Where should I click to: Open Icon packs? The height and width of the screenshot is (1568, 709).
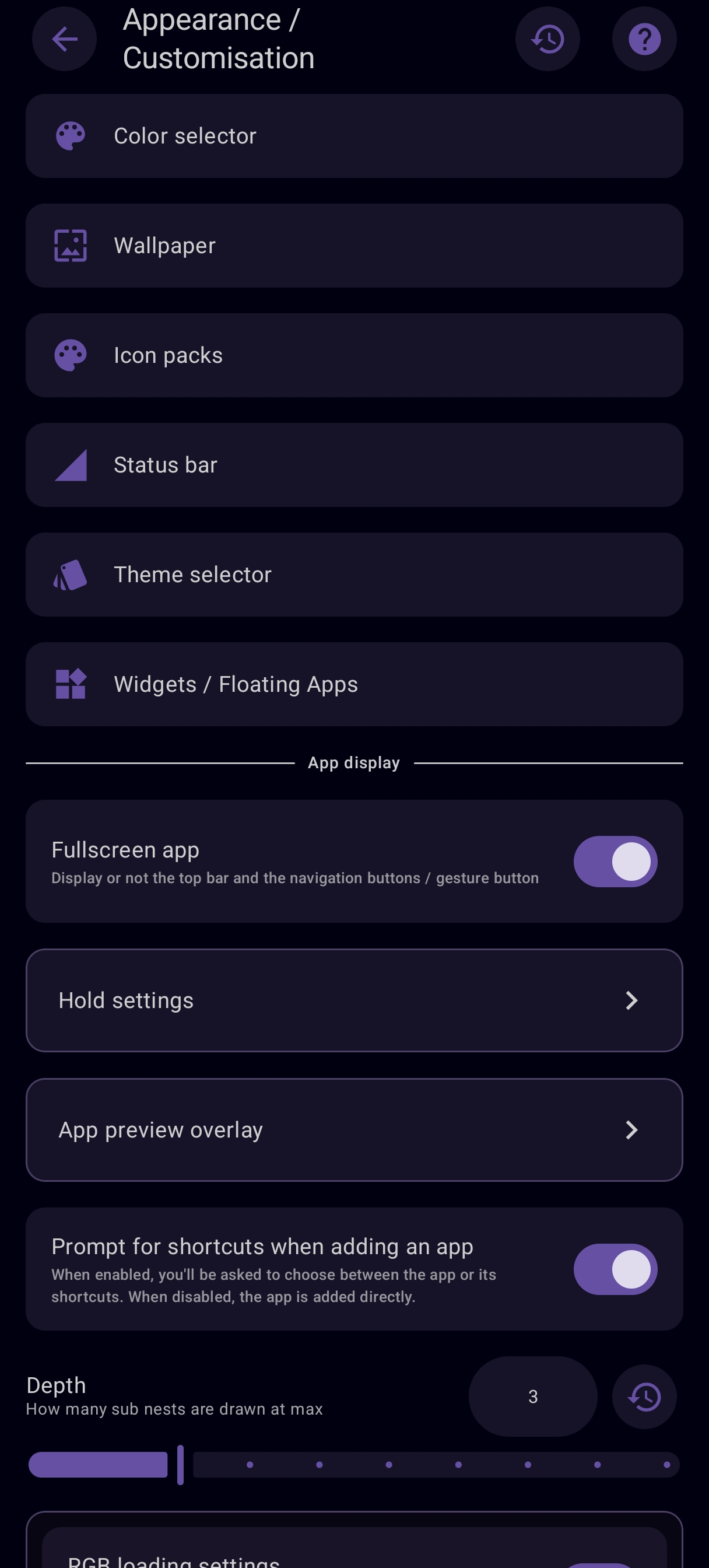point(354,355)
